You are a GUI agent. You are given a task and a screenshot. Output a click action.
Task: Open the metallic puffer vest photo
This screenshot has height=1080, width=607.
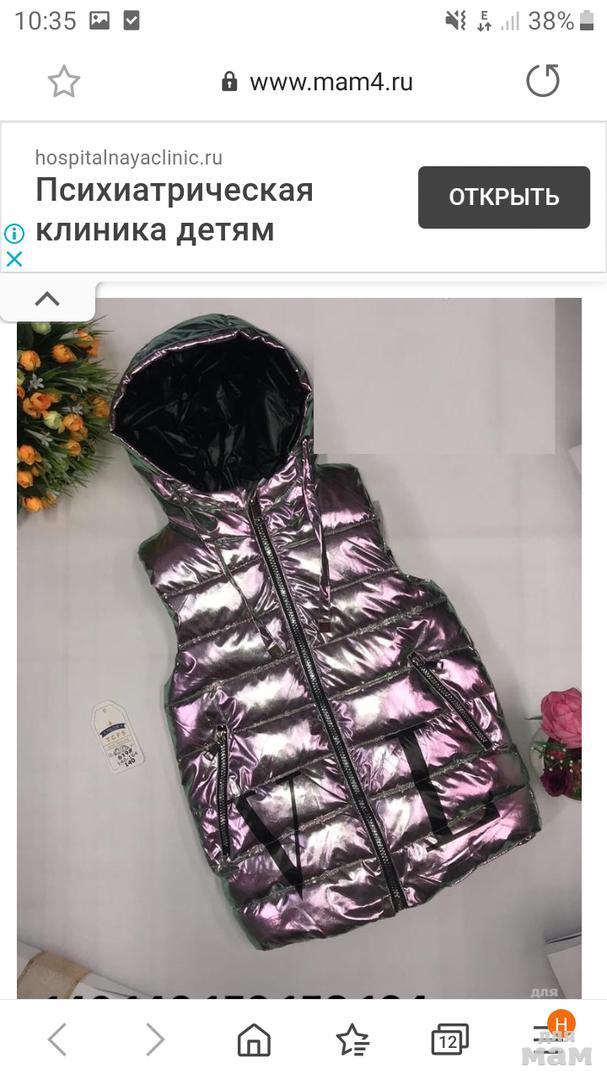pyautogui.click(x=299, y=640)
